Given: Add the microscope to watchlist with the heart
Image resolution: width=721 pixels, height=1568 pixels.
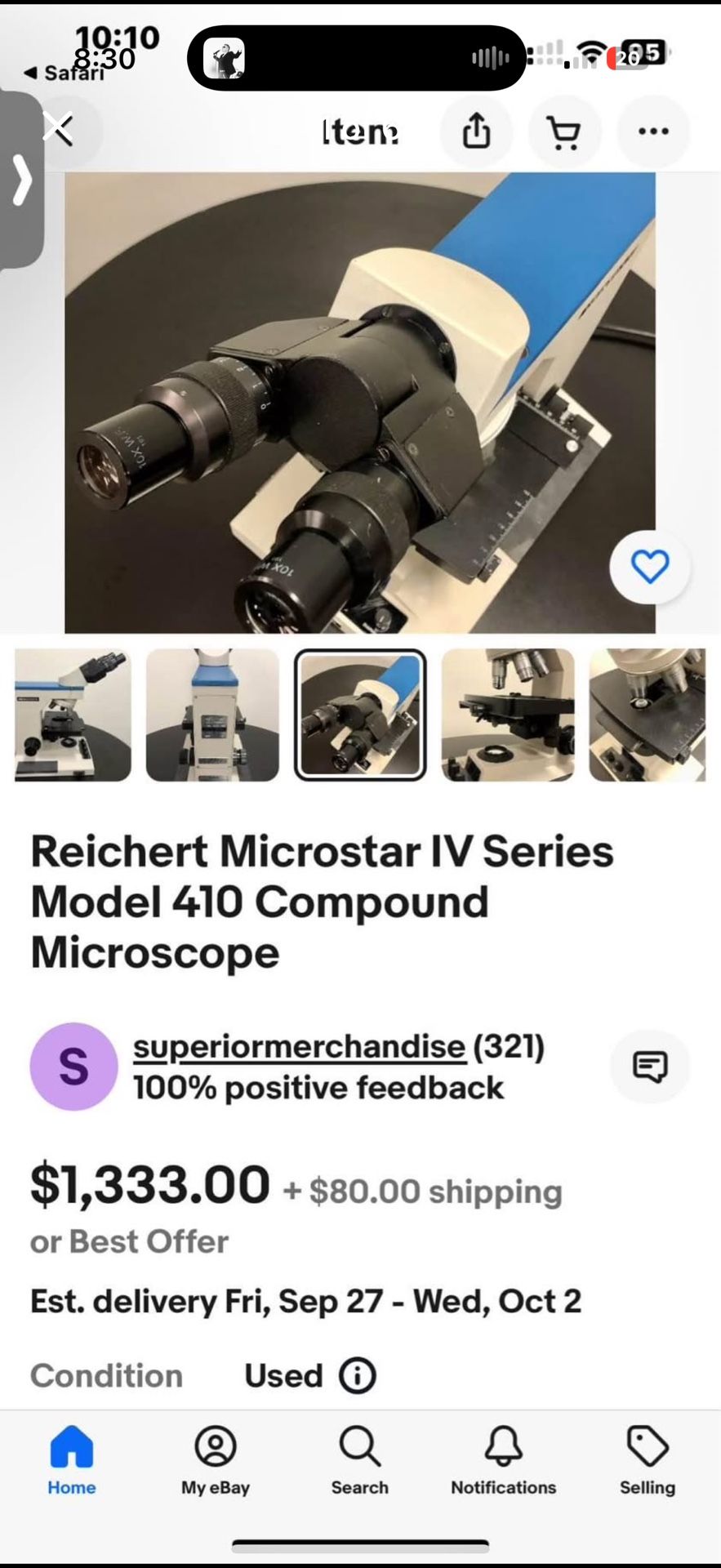Looking at the screenshot, I should point(649,567).
